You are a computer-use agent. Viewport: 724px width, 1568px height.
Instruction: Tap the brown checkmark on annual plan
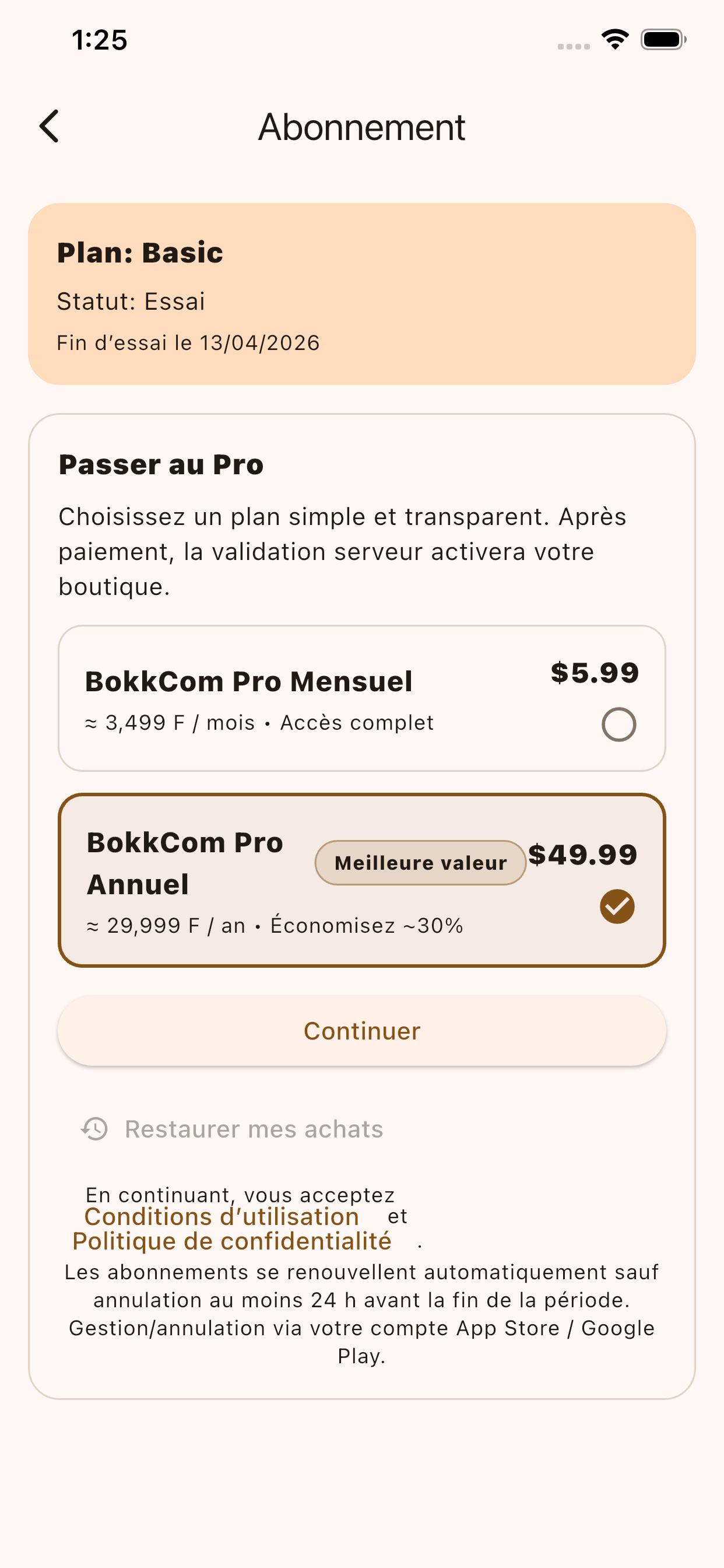[x=617, y=906]
